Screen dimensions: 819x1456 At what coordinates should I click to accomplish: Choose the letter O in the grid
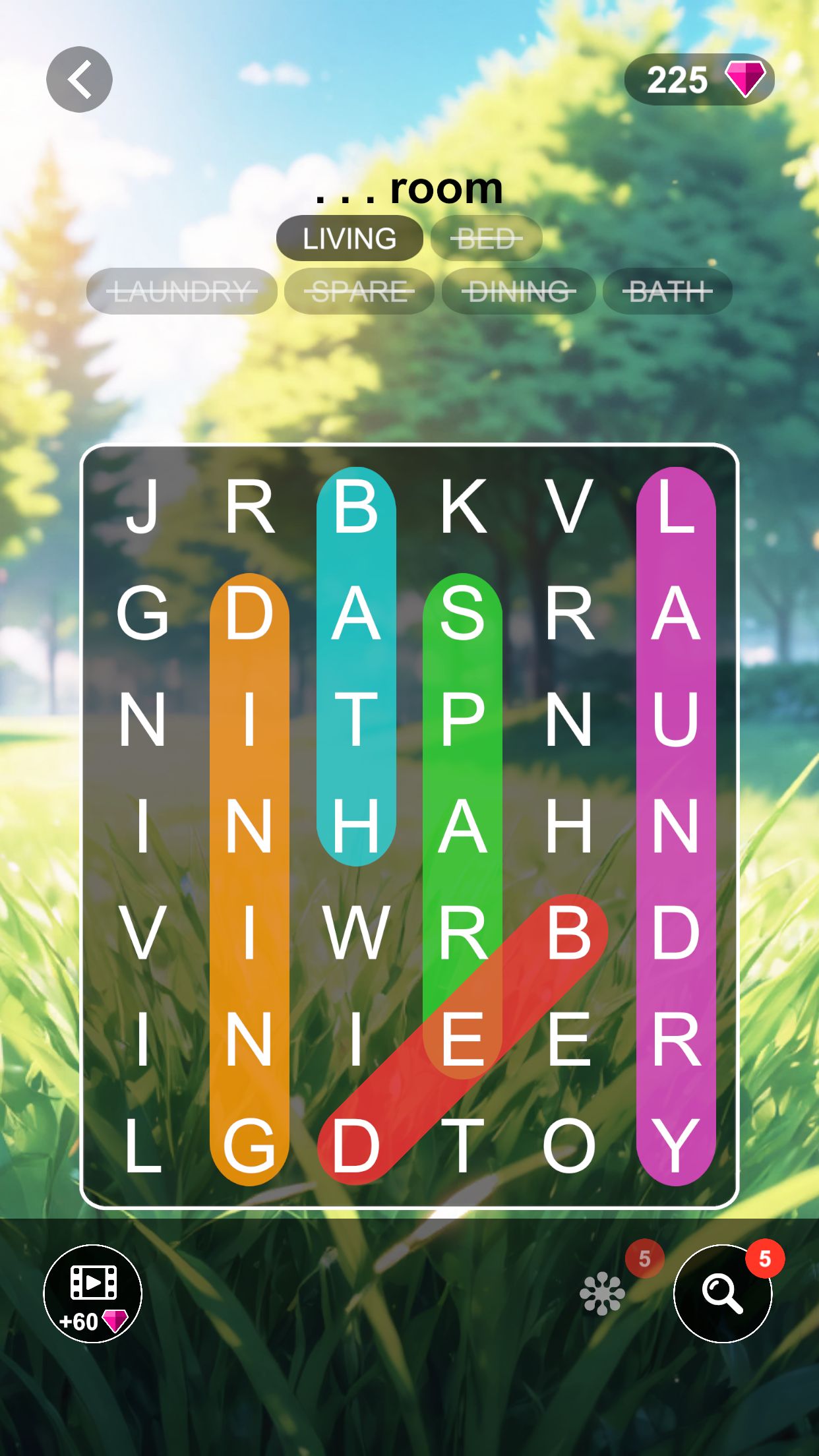(569, 1146)
